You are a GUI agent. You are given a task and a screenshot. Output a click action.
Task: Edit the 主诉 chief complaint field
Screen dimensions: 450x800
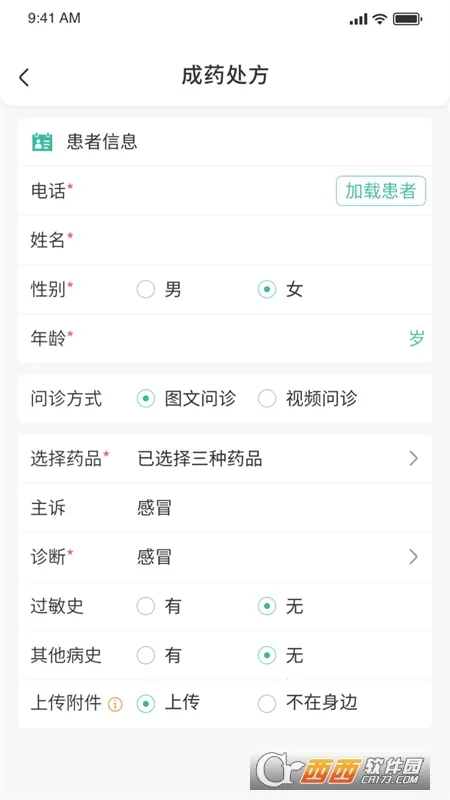click(225, 508)
